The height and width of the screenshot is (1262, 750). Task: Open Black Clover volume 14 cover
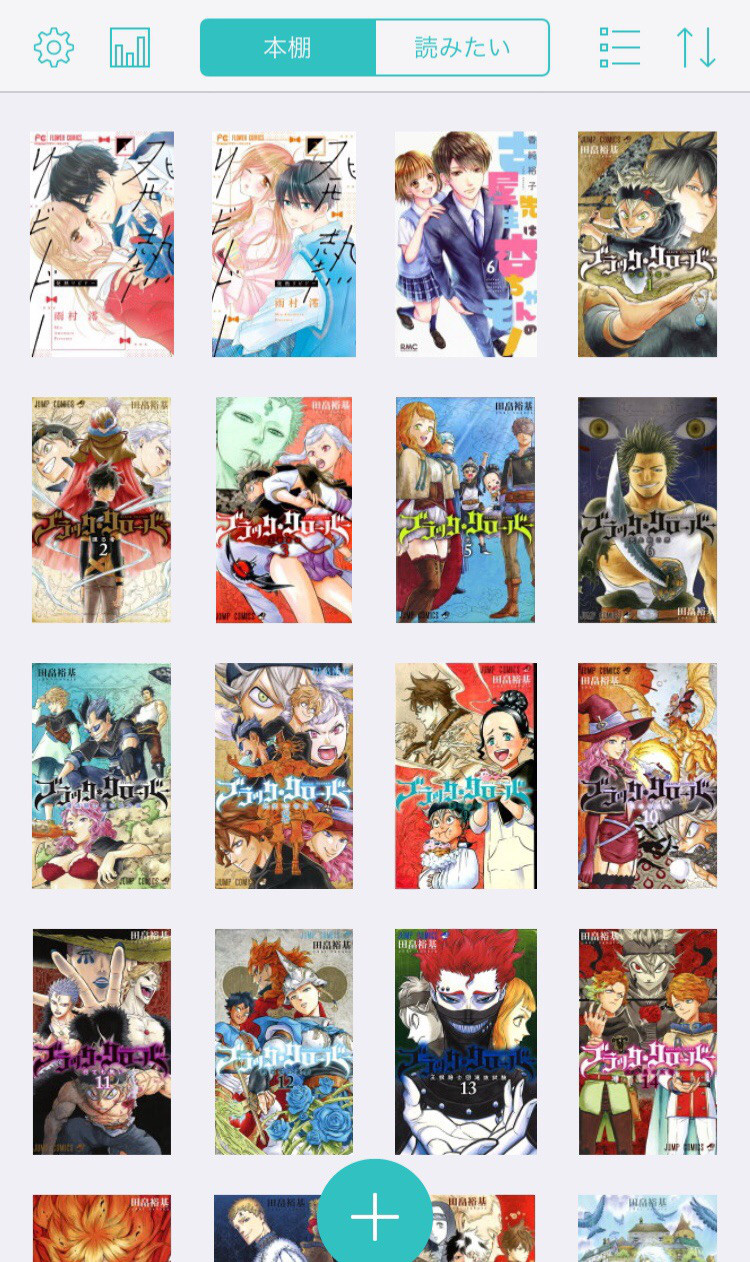647,1042
